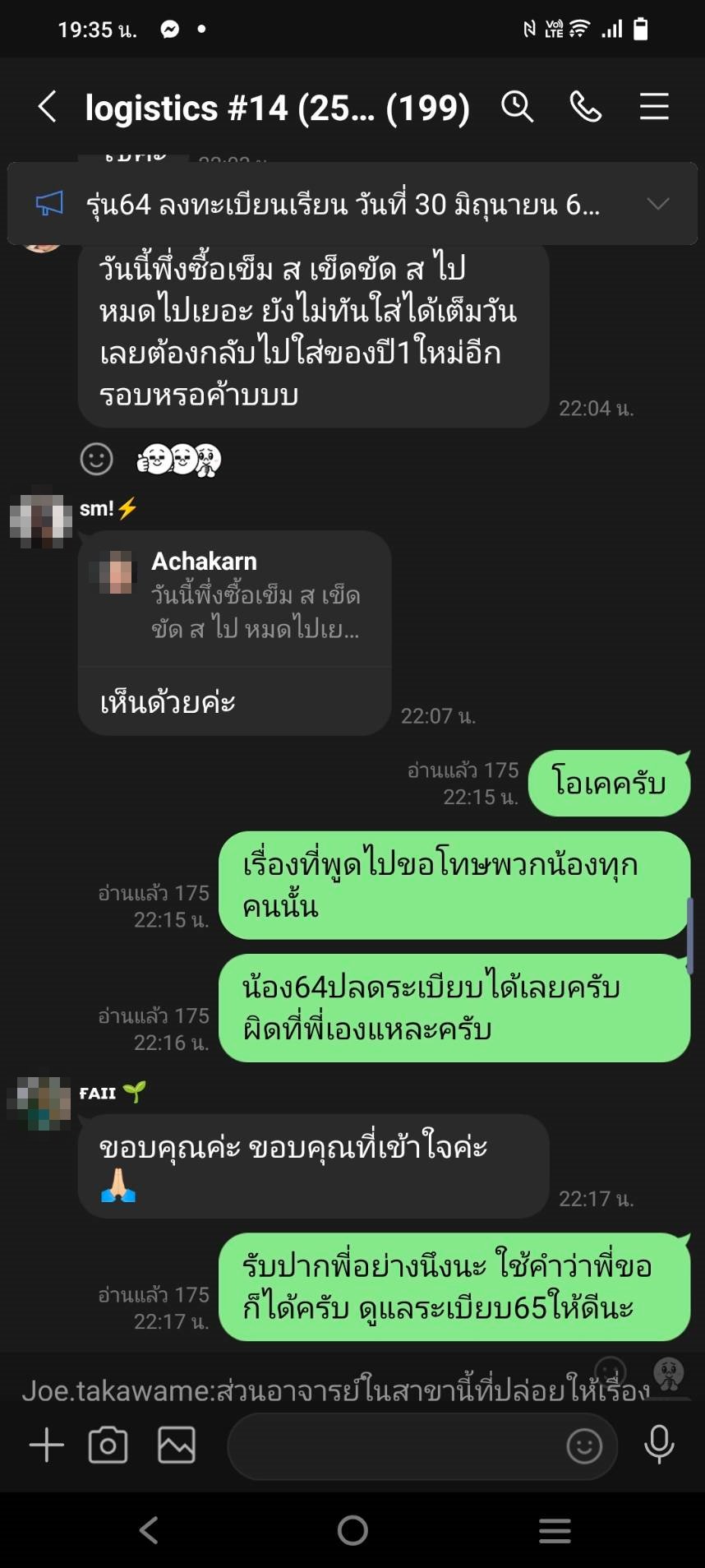View reactions on the 22:04 message
This screenshot has width=705, height=1568.
[179, 460]
